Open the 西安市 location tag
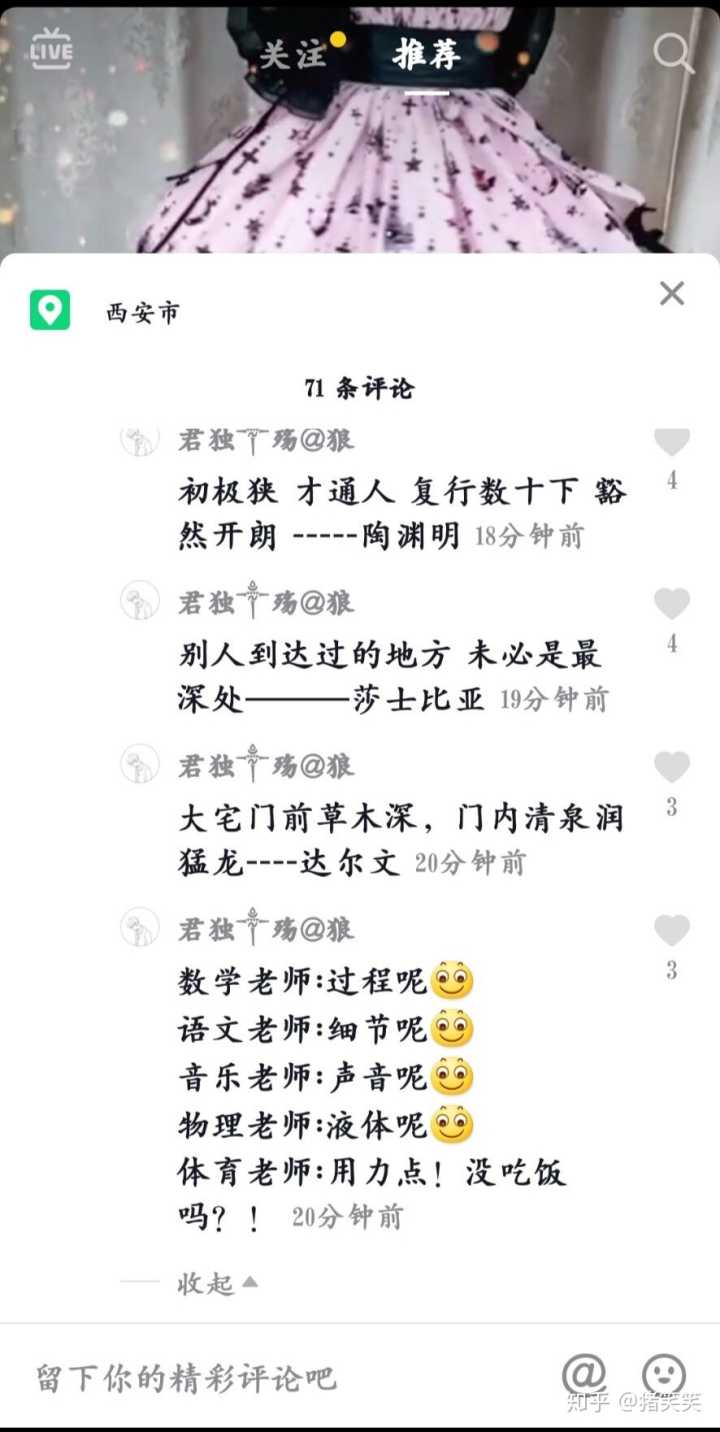 click(143, 312)
